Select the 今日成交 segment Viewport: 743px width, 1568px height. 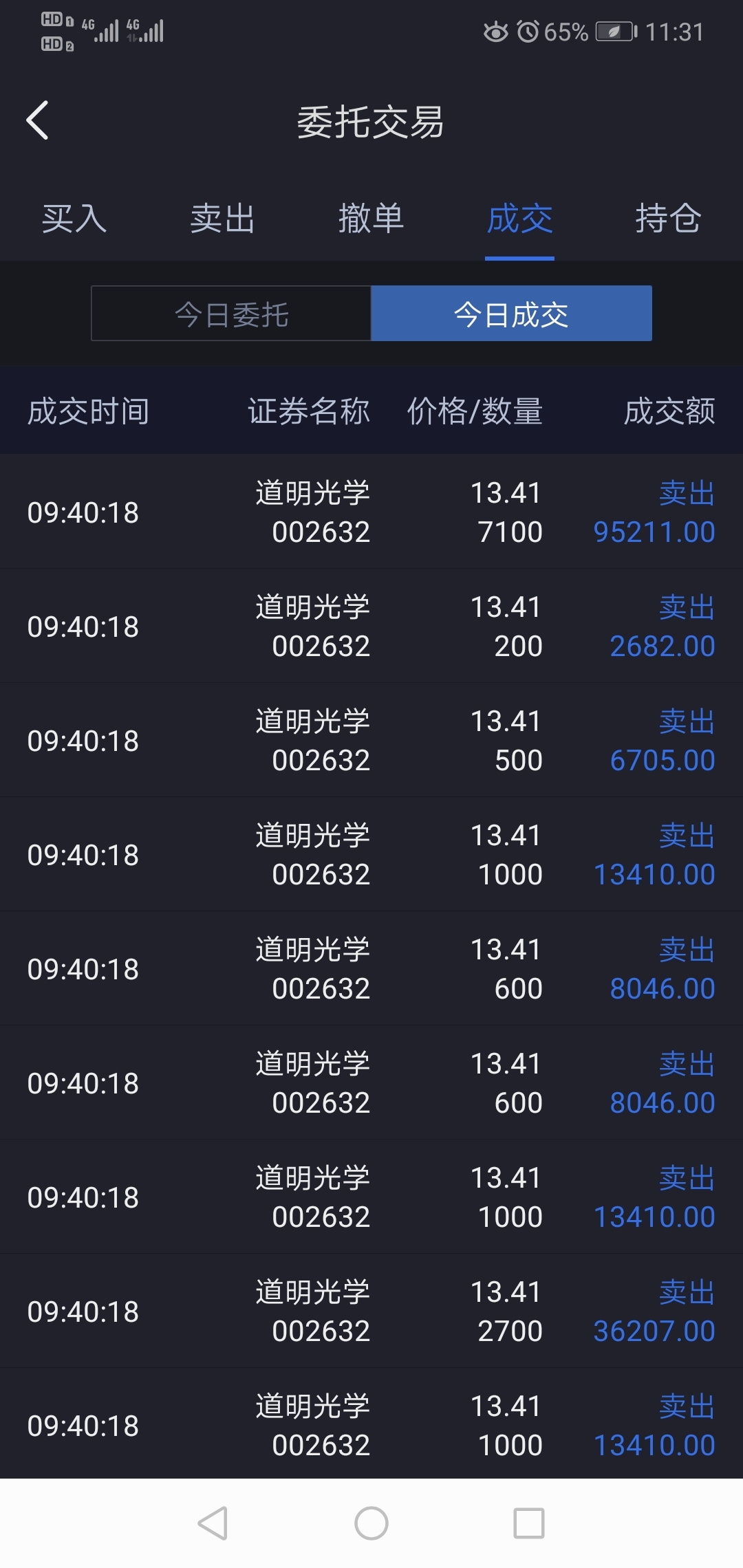point(511,314)
